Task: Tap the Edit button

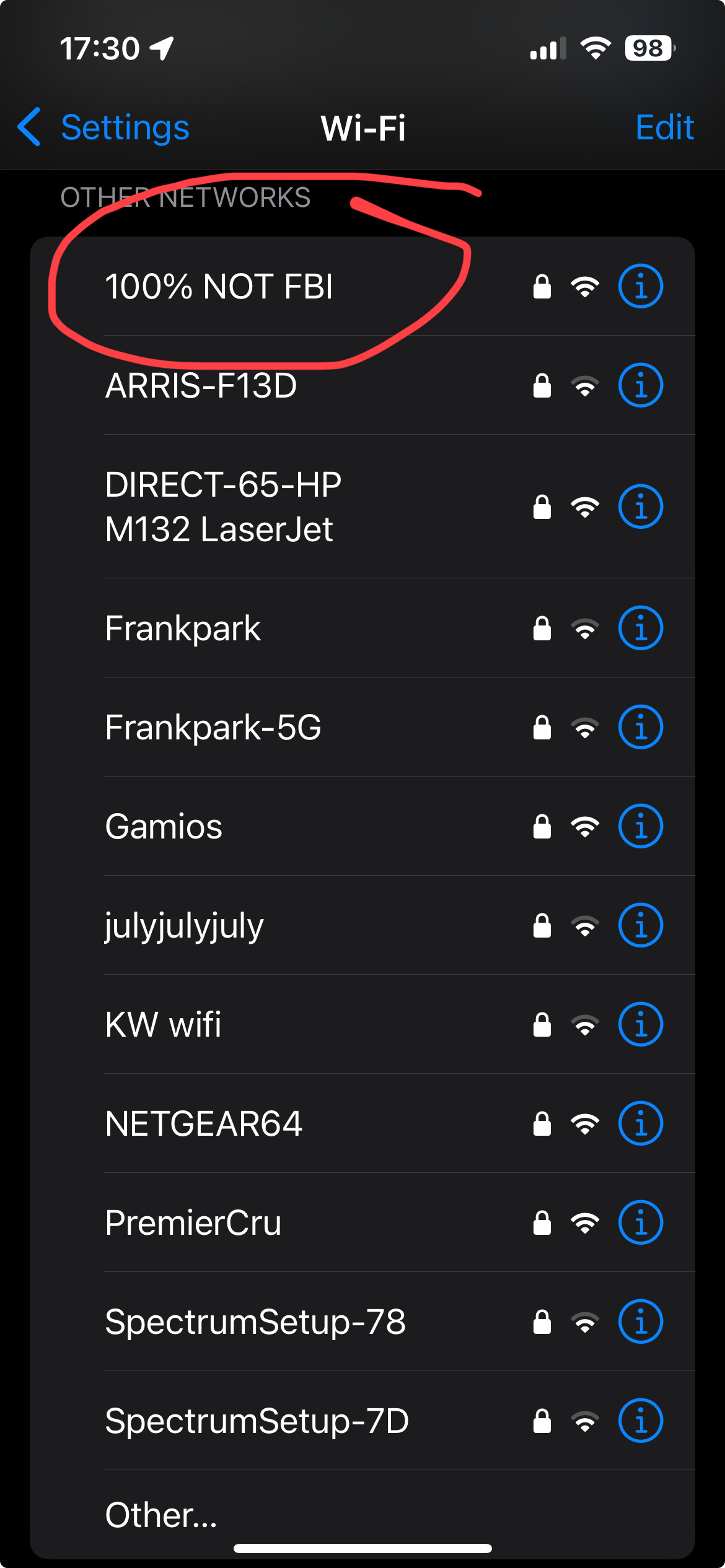Action: click(x=664, y=128)
